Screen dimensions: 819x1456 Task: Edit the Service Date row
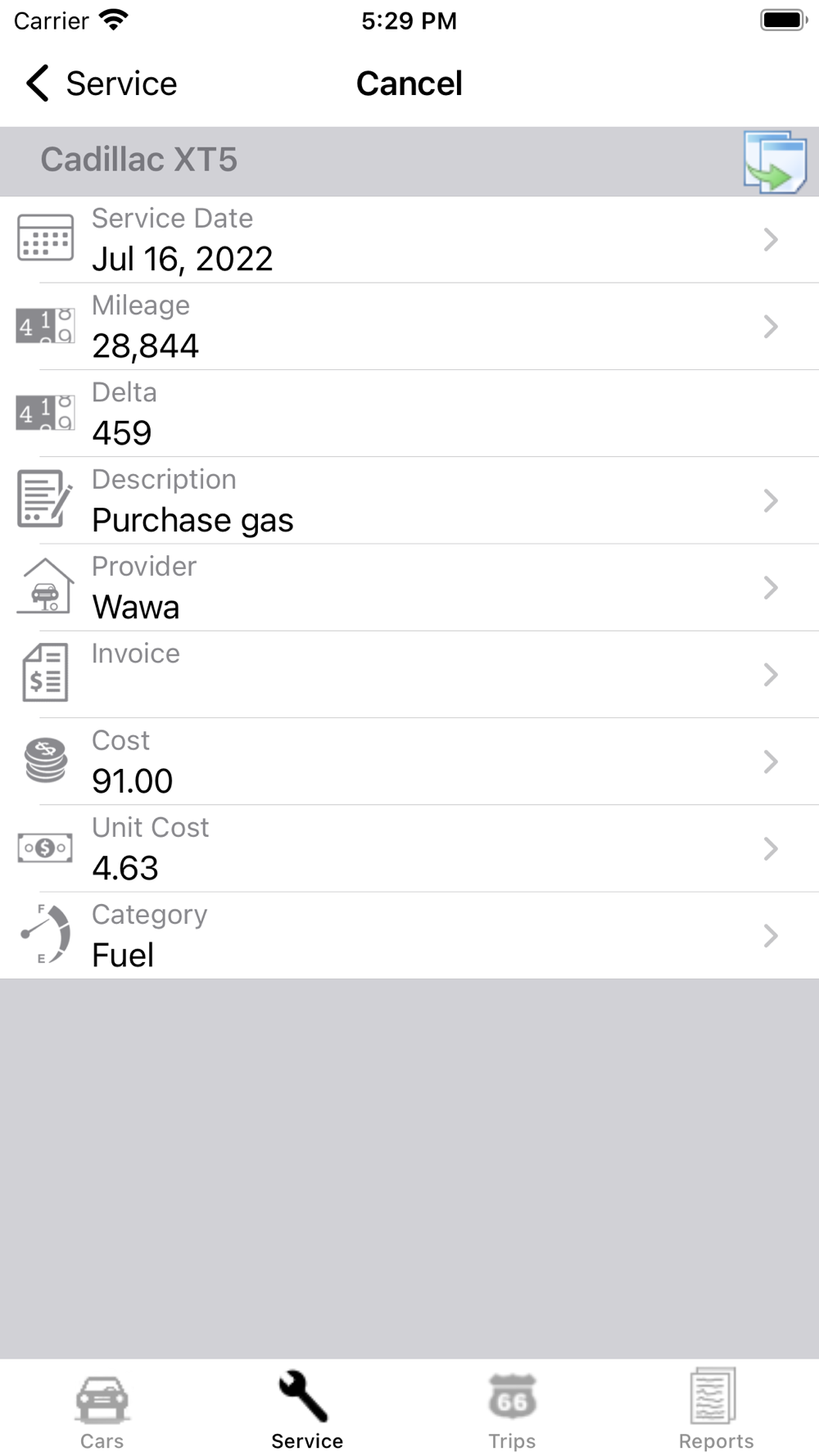point(409,240)
